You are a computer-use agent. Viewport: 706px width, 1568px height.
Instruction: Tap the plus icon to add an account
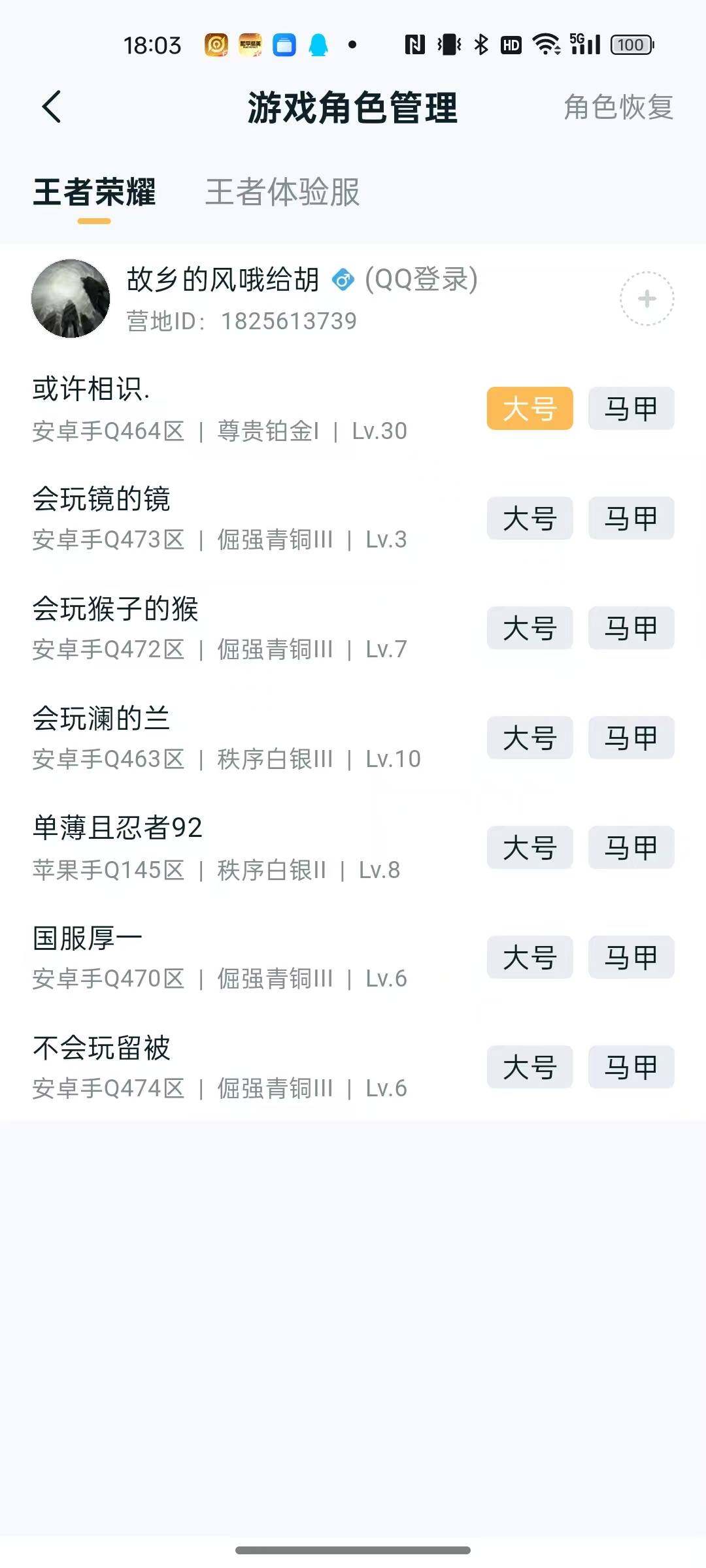pos(647,297)
